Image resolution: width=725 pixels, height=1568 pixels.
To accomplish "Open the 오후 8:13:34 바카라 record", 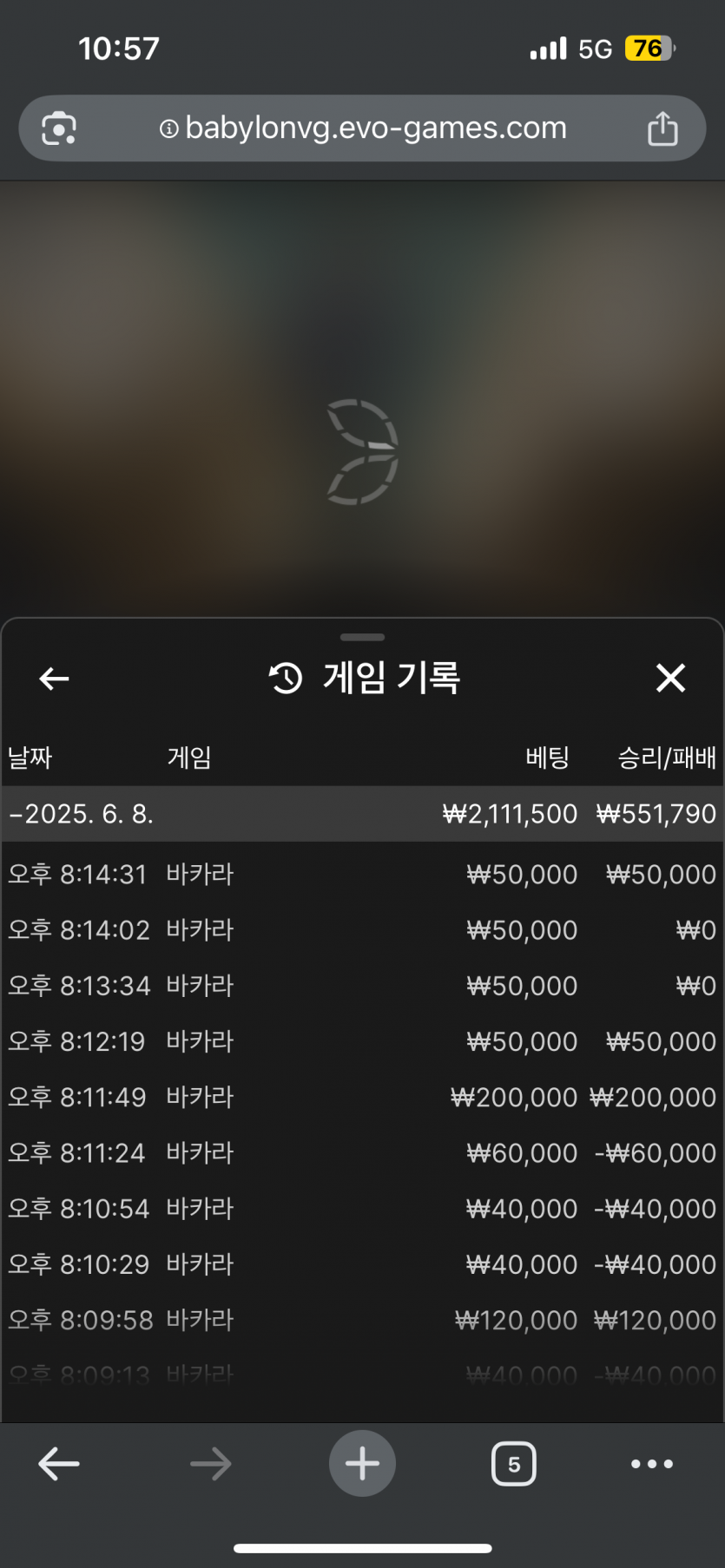I will pyautogui.click(x=362, y=986).
